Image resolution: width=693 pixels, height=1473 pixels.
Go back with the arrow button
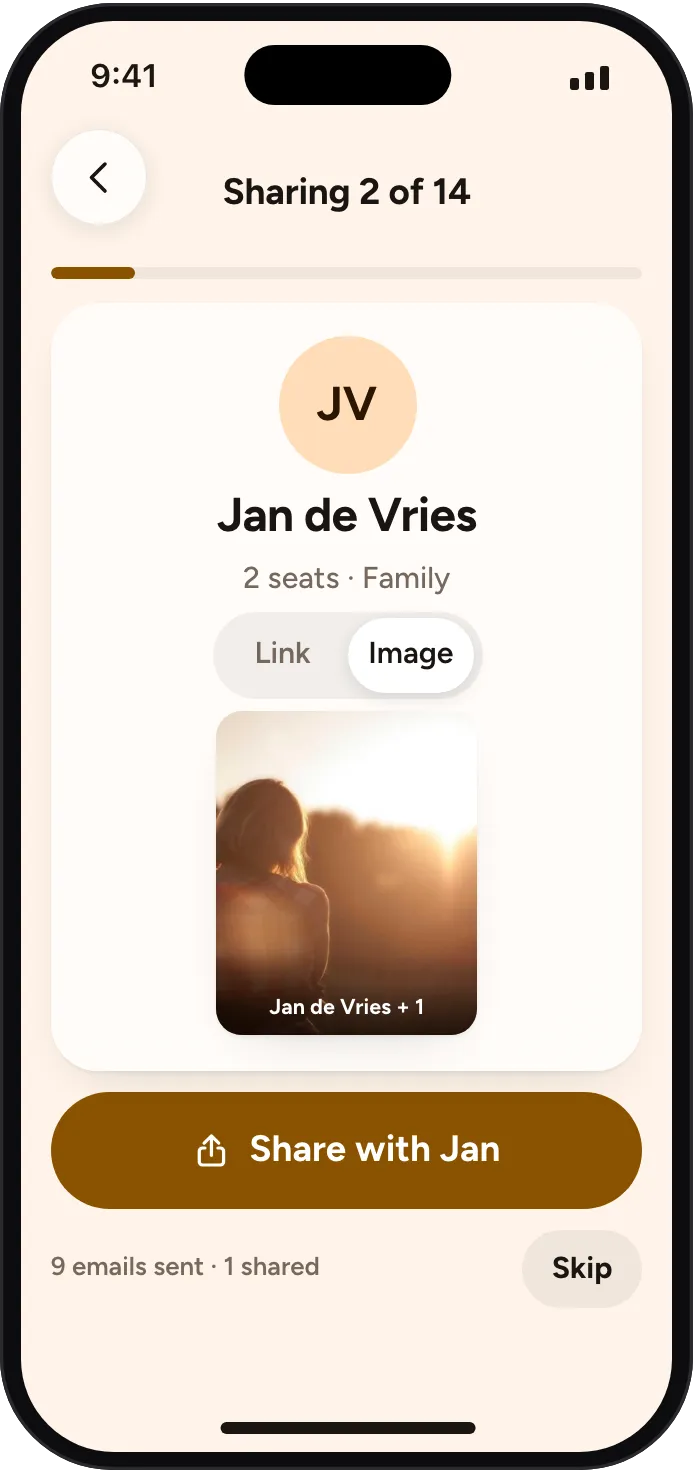(99, 178)
